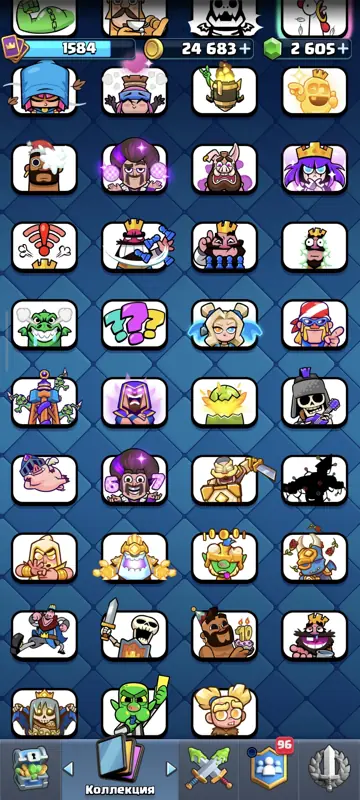The height and width of the screenshot is (800, 360).
Task: Choose the angry purple wizard emote
Action: pos(135,402)
